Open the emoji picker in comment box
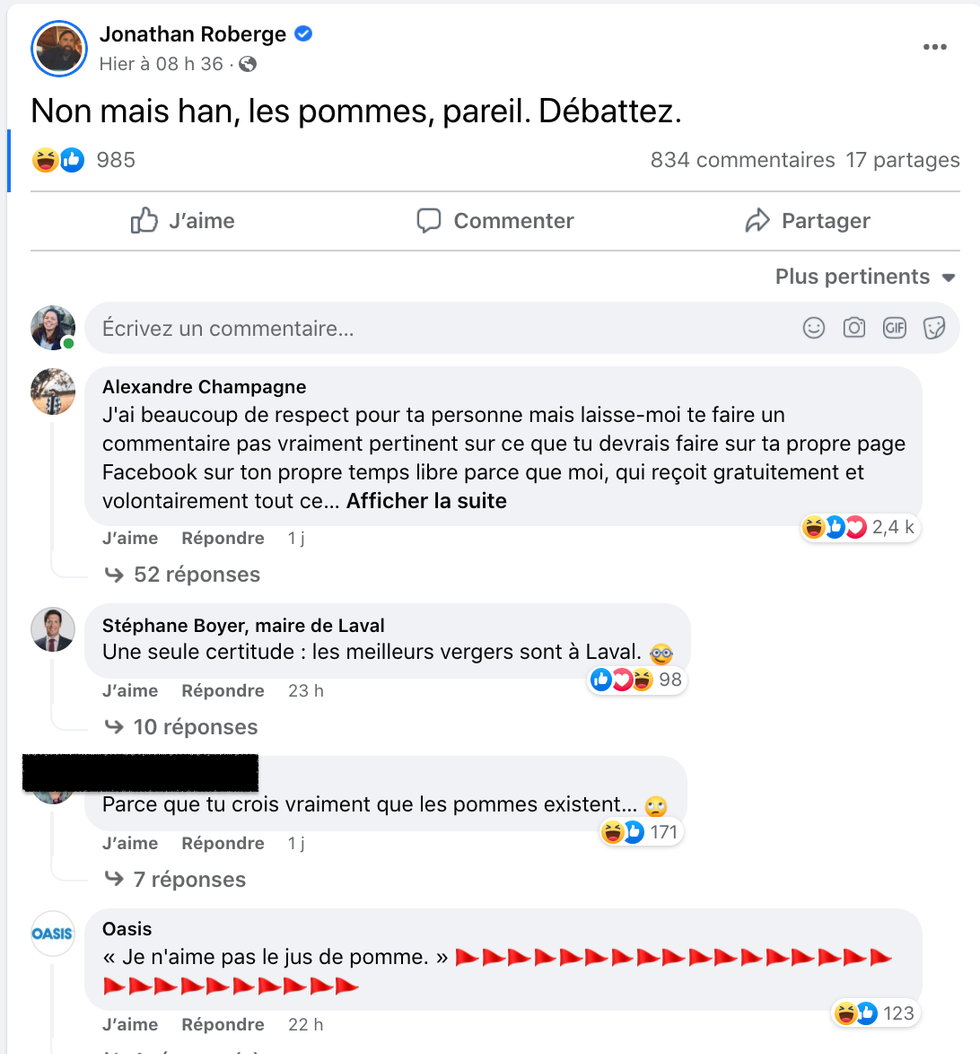980x1054 pixels. click(x=814, y=328)
